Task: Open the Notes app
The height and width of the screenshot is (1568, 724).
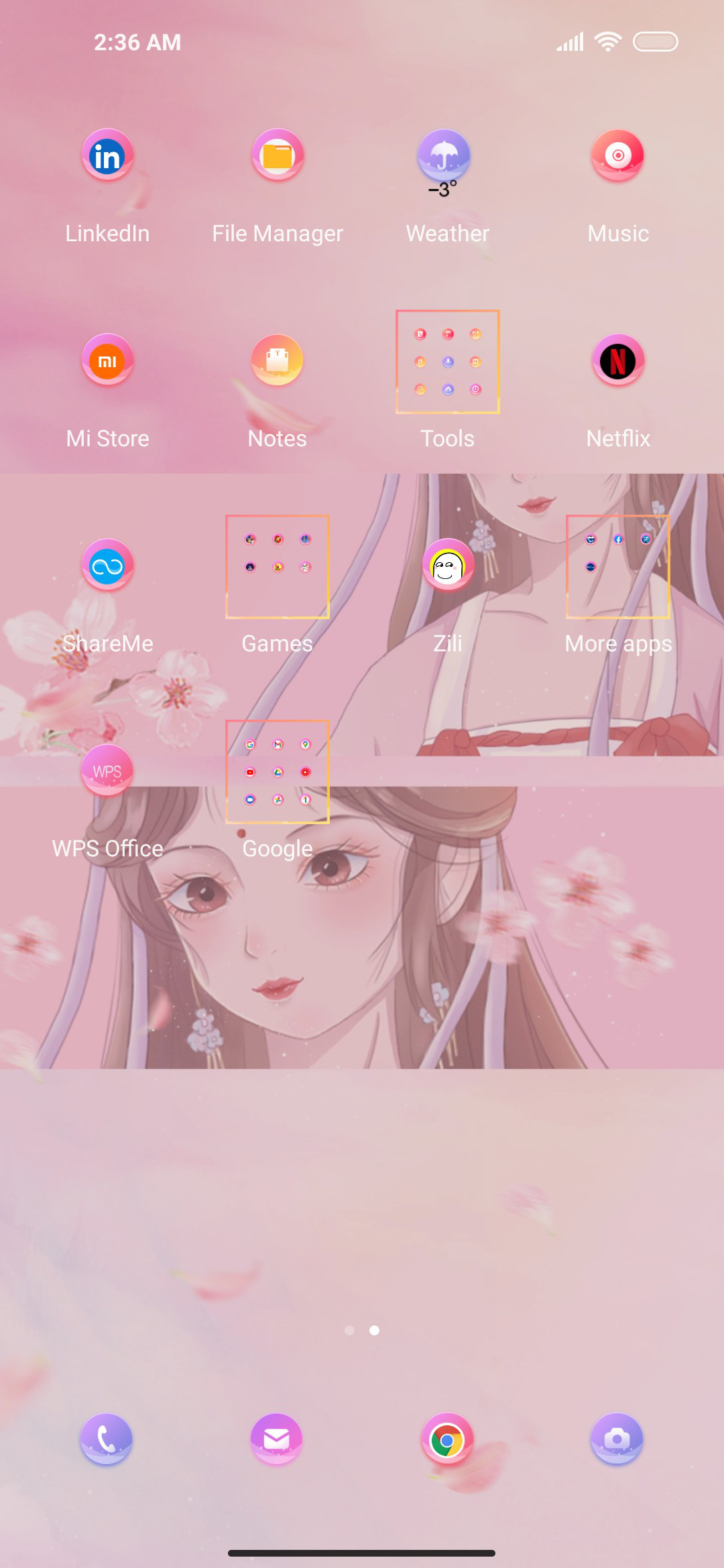Action: (278, 361)
